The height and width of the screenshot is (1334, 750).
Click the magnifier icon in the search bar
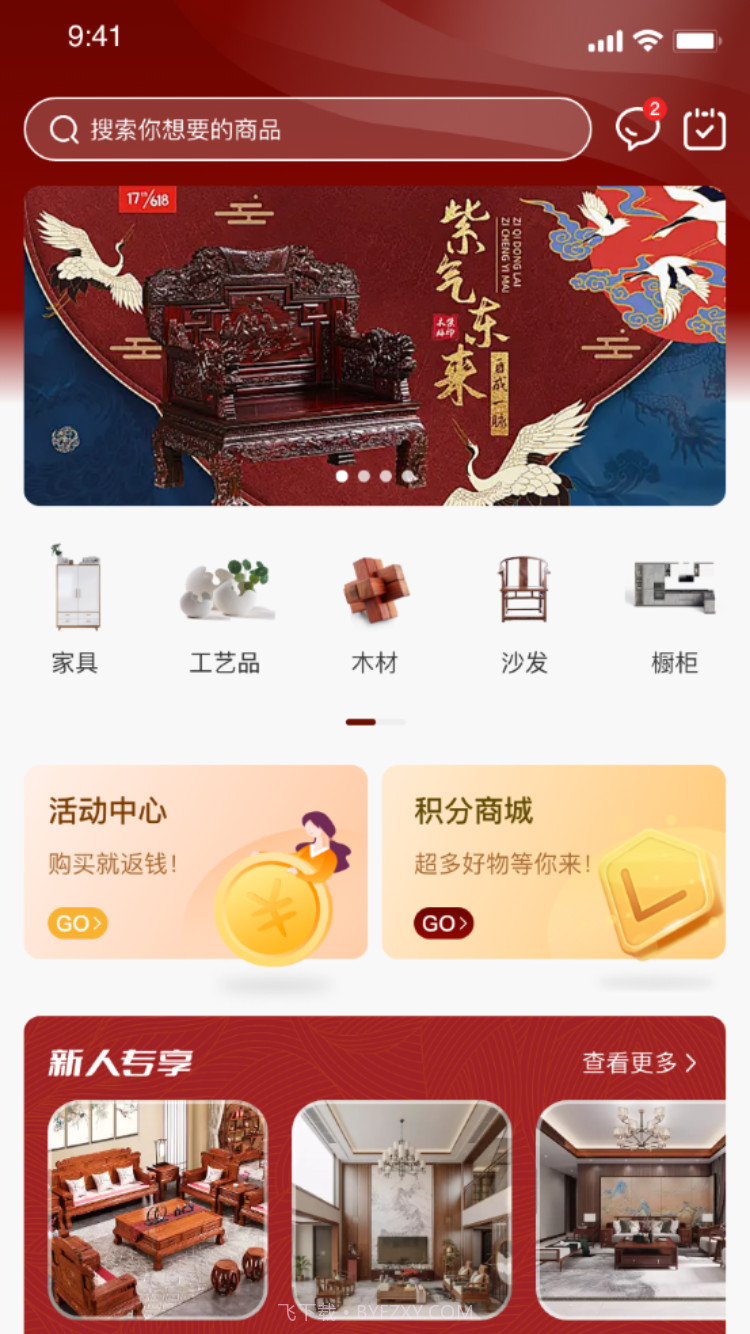[x=64, y=128]
